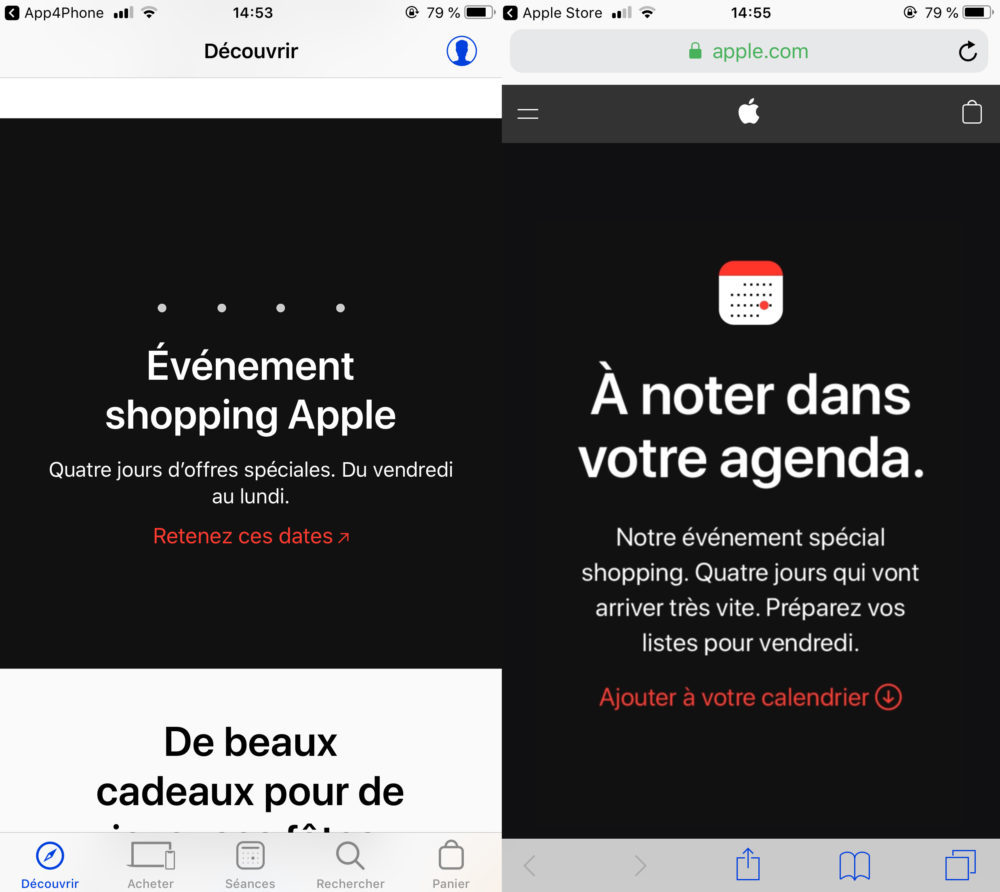Show open Safari tabs
Screen dimensions: 1000x892
click(959, 865)
